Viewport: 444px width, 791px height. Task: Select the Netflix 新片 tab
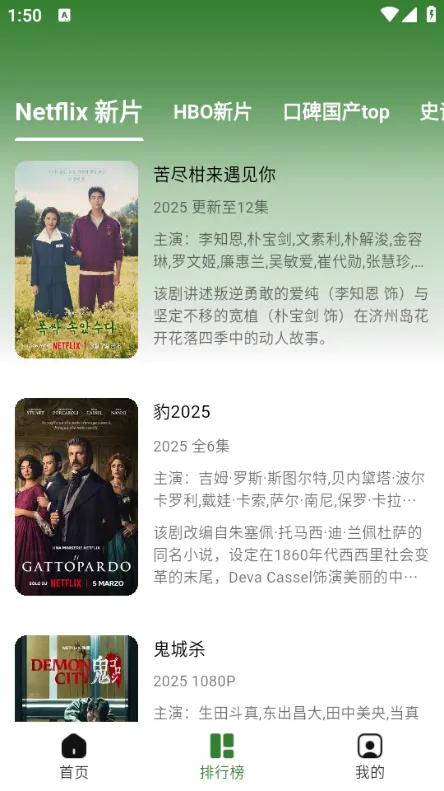79,112
